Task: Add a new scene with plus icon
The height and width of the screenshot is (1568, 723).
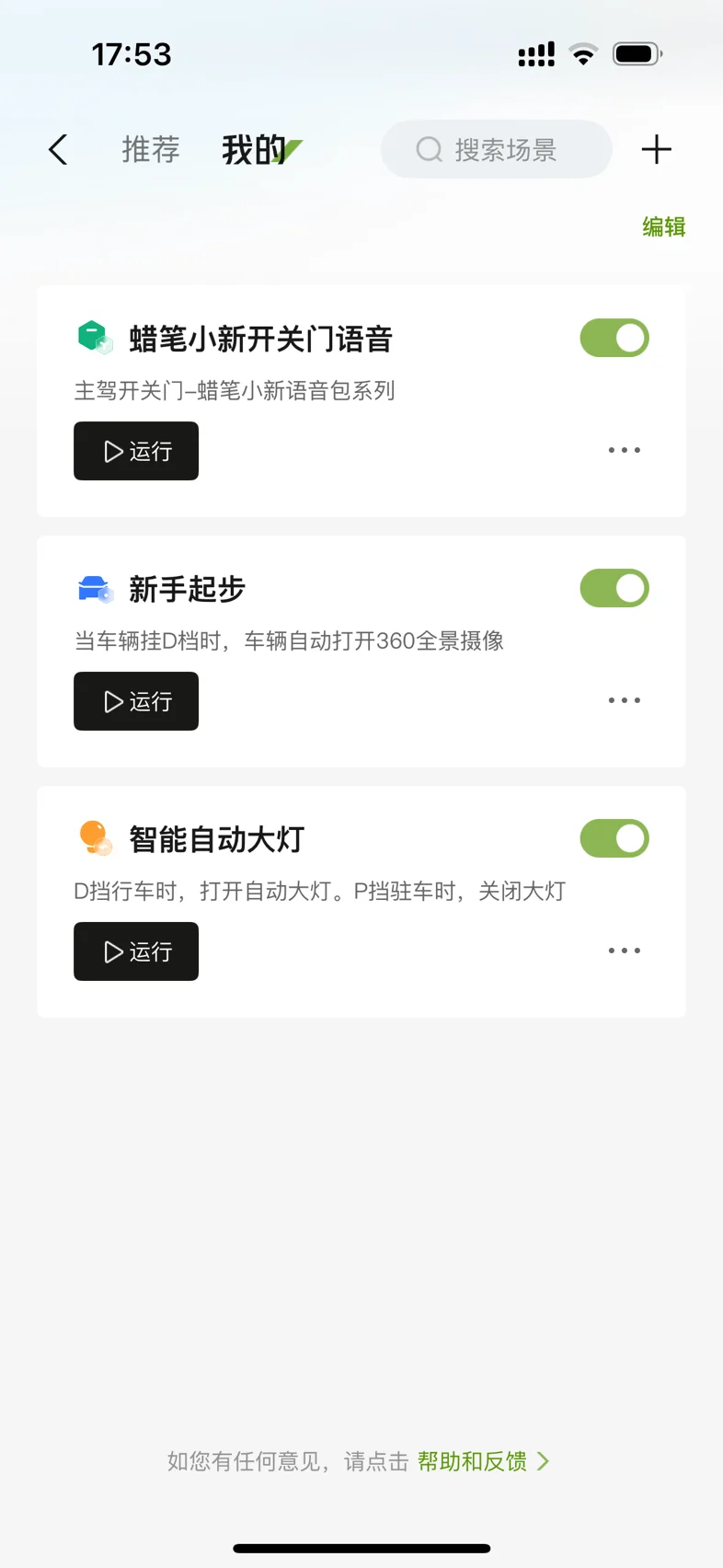Action: [656, 150]
